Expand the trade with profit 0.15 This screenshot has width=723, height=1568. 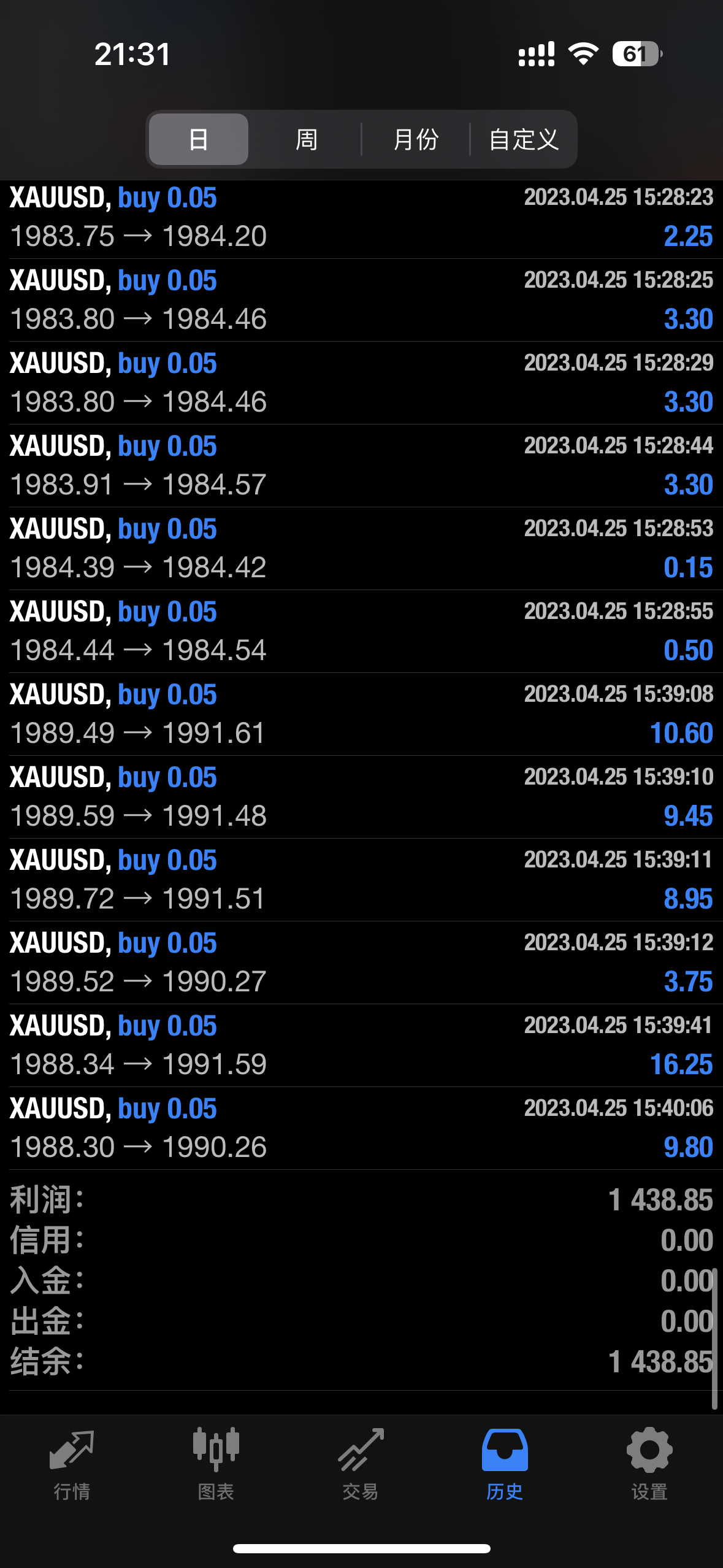click(x=361, y=548)
